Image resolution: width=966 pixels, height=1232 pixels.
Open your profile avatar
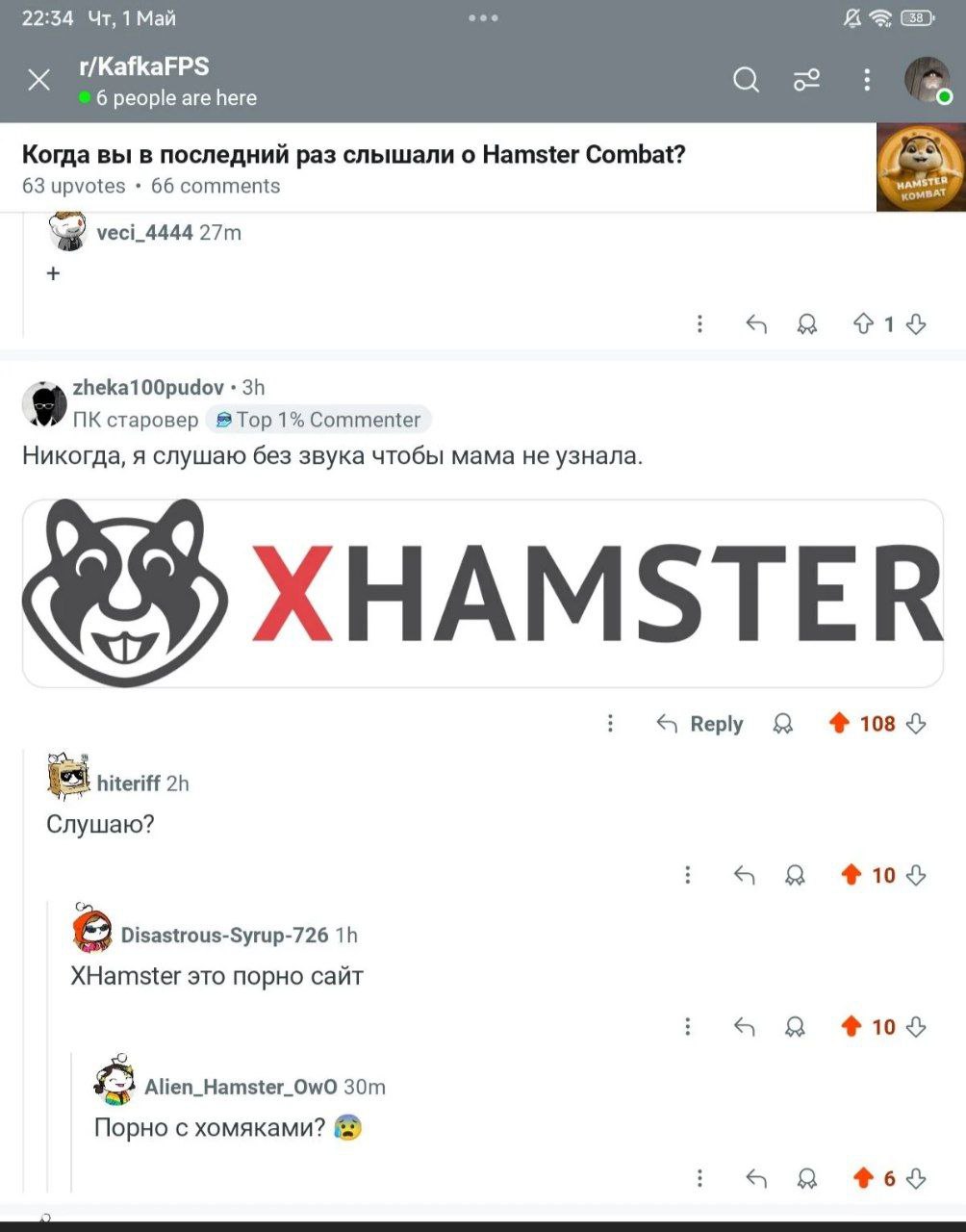click(x=928, y=80)
